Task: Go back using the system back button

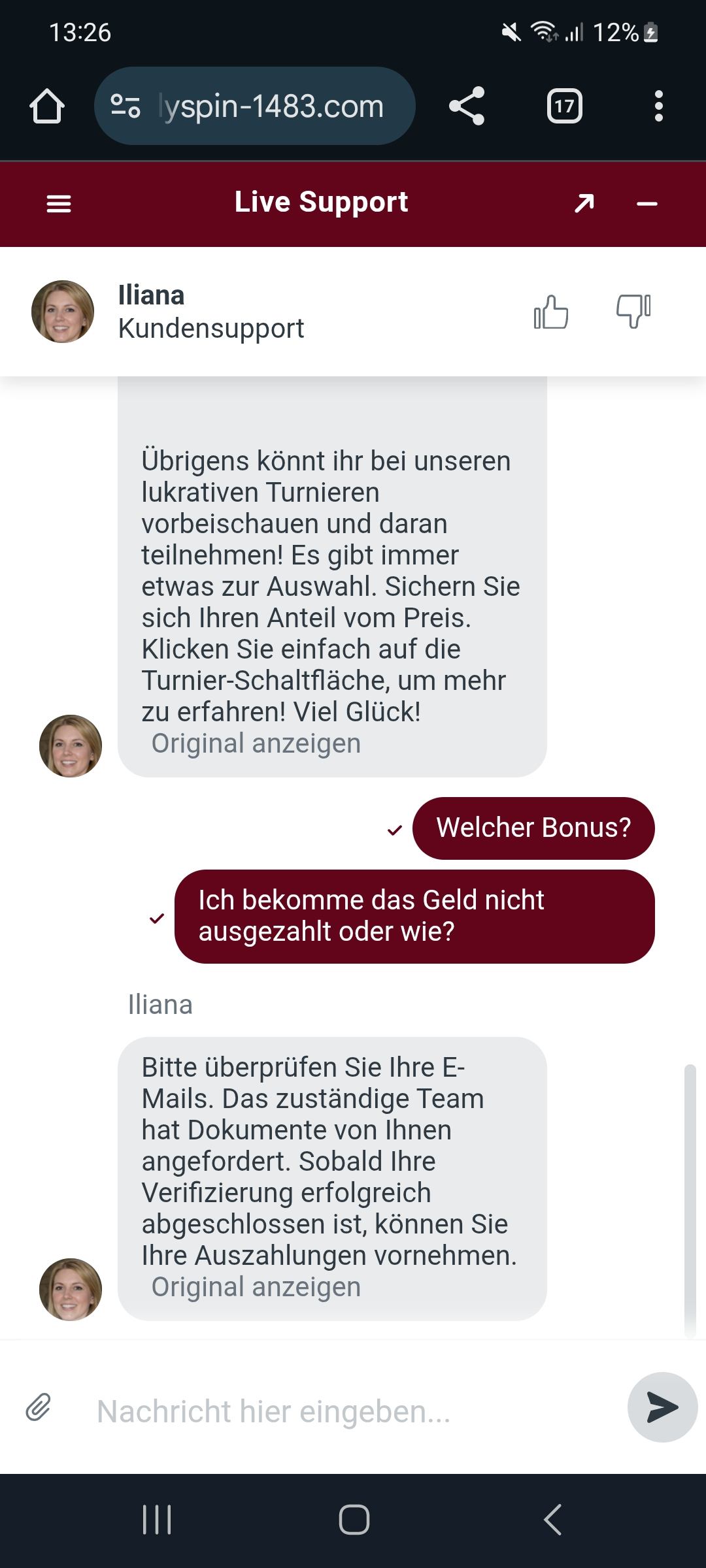Action: pos(552,1519)
